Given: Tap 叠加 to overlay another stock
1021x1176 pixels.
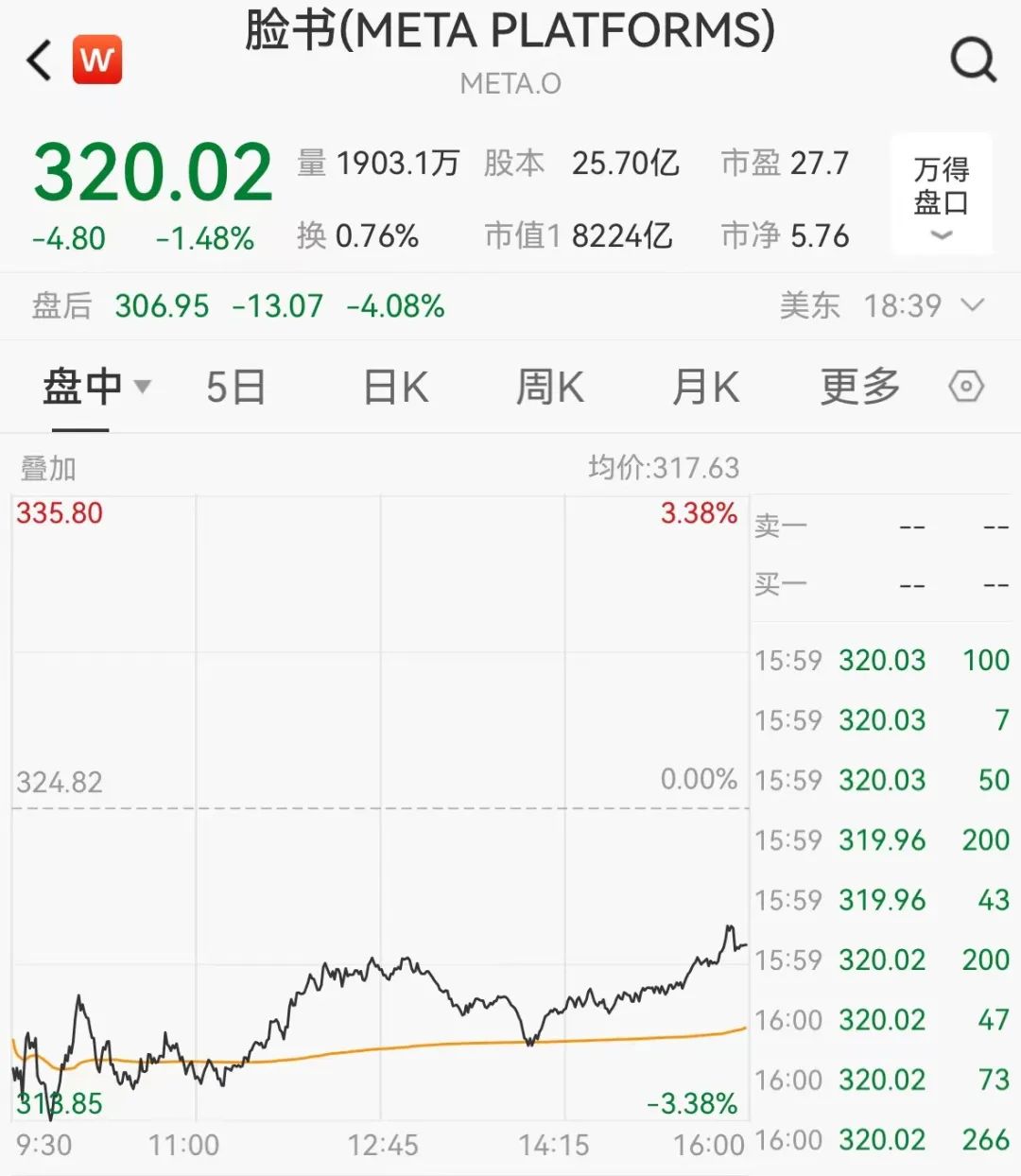Looking at the screenshot, I should pos(48,468).
